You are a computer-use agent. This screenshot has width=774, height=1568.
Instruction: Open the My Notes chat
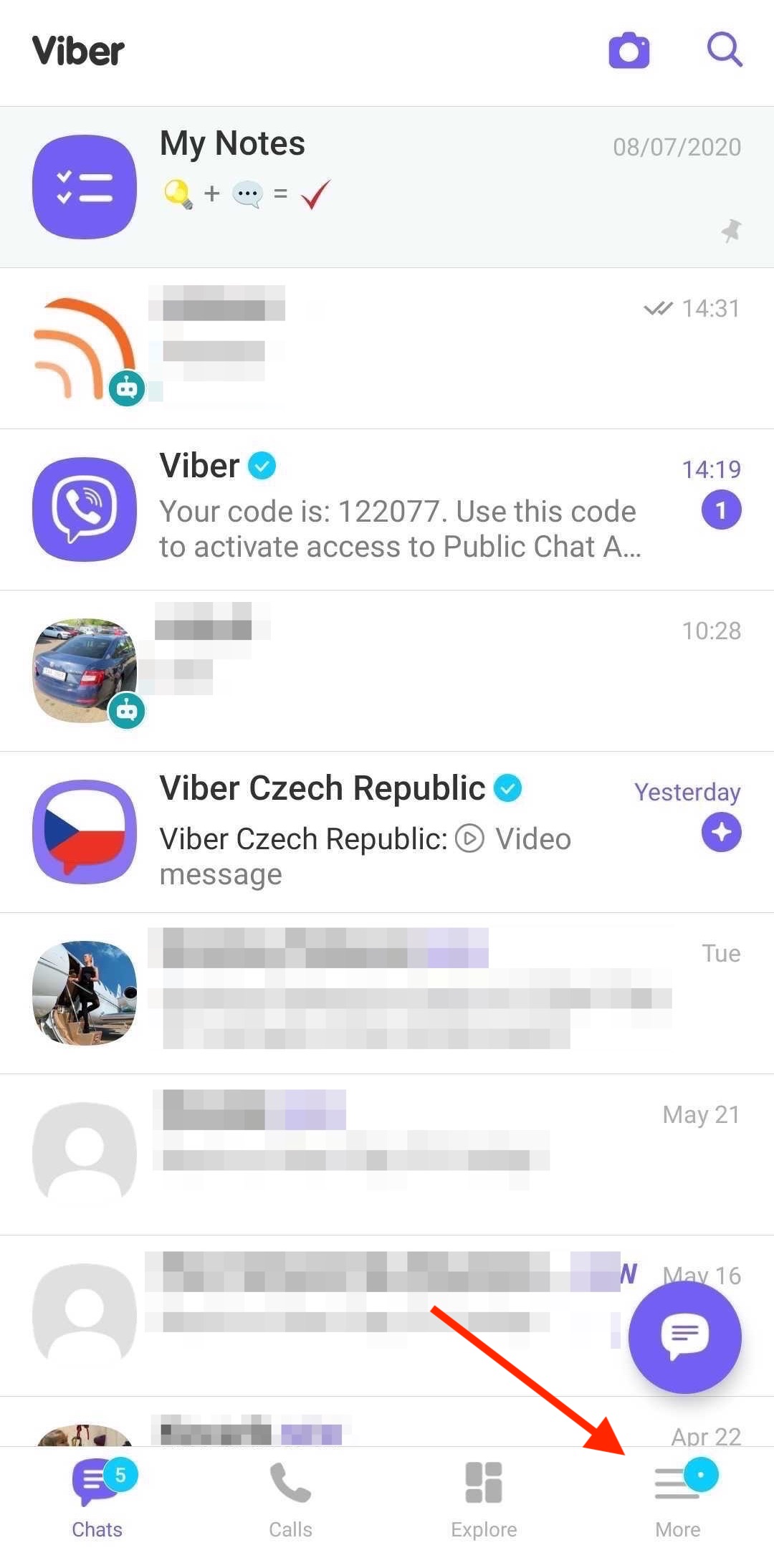coord(387,187)
